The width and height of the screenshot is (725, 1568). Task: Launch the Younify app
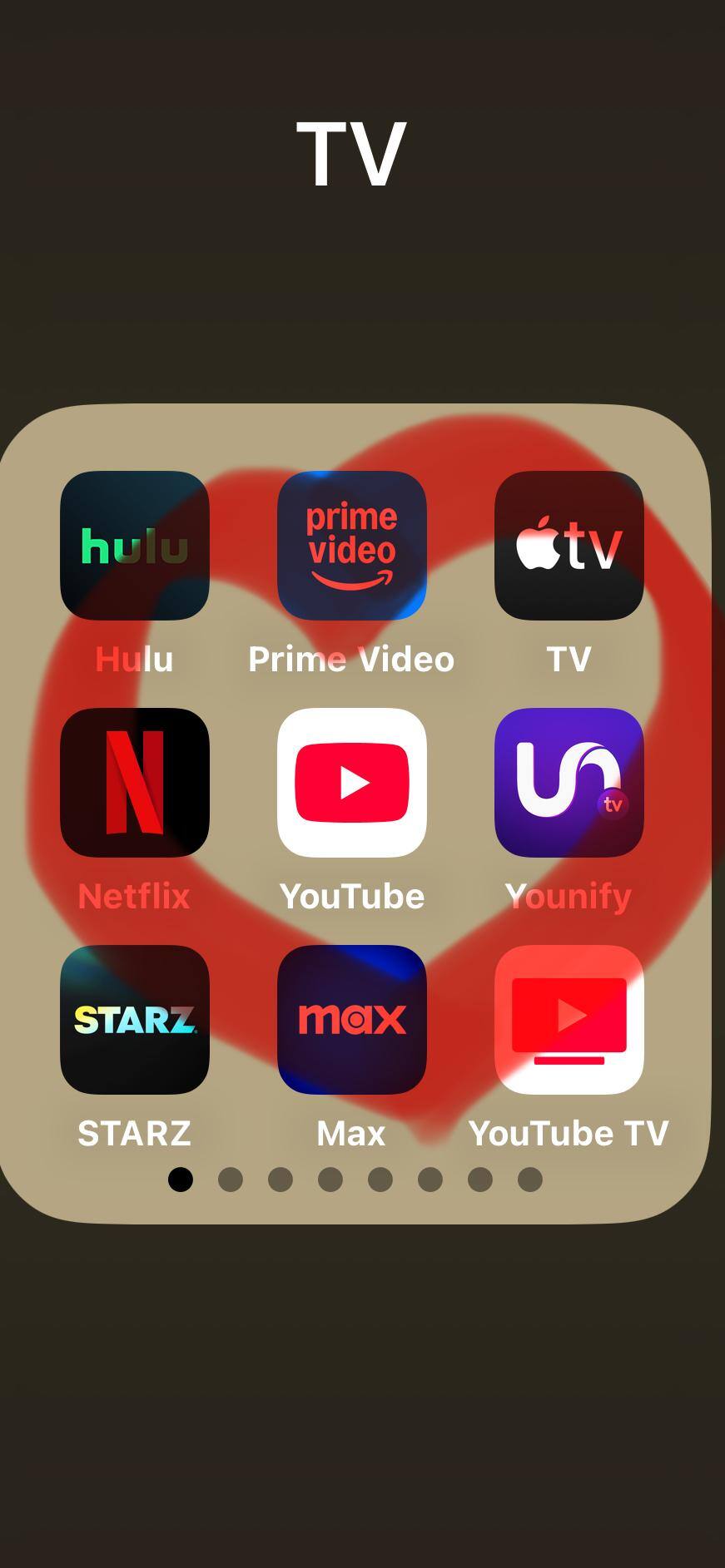tap(569, 783)
